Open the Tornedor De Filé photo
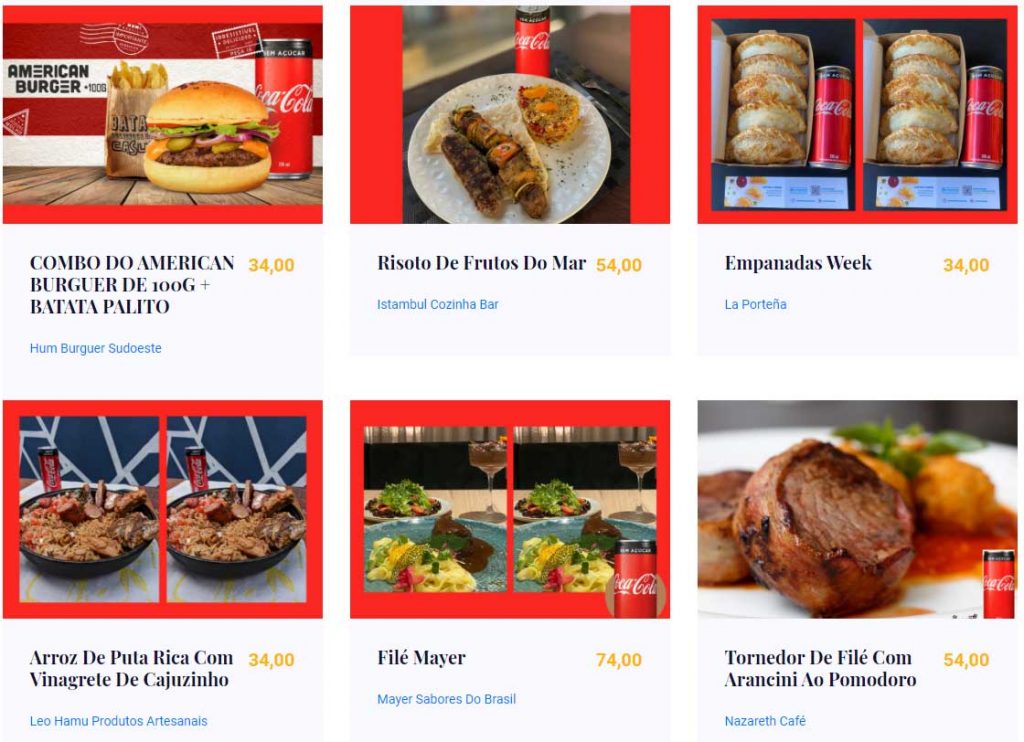Viewport: 1024px width, 742px height. [857, 509]
